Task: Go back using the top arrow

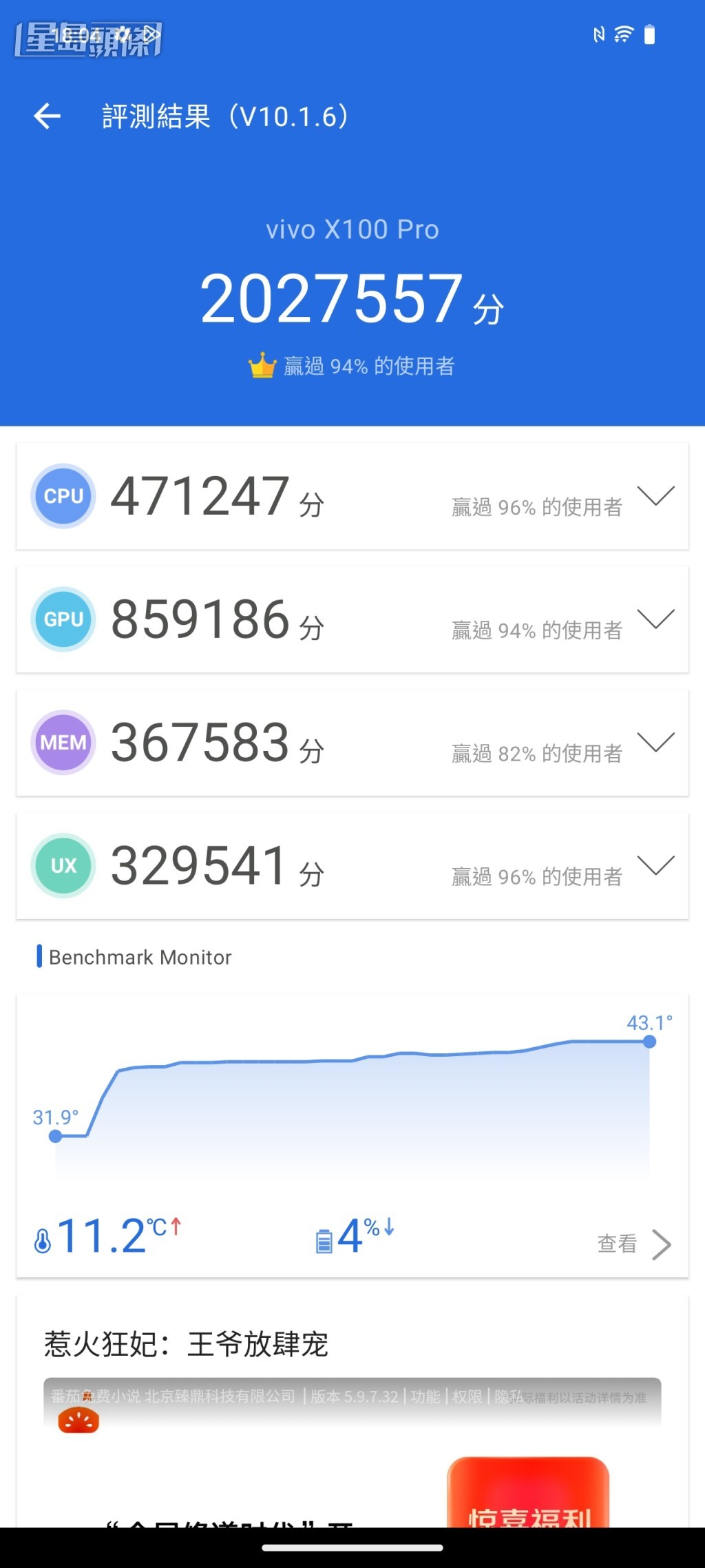Action: pos(47,116)
